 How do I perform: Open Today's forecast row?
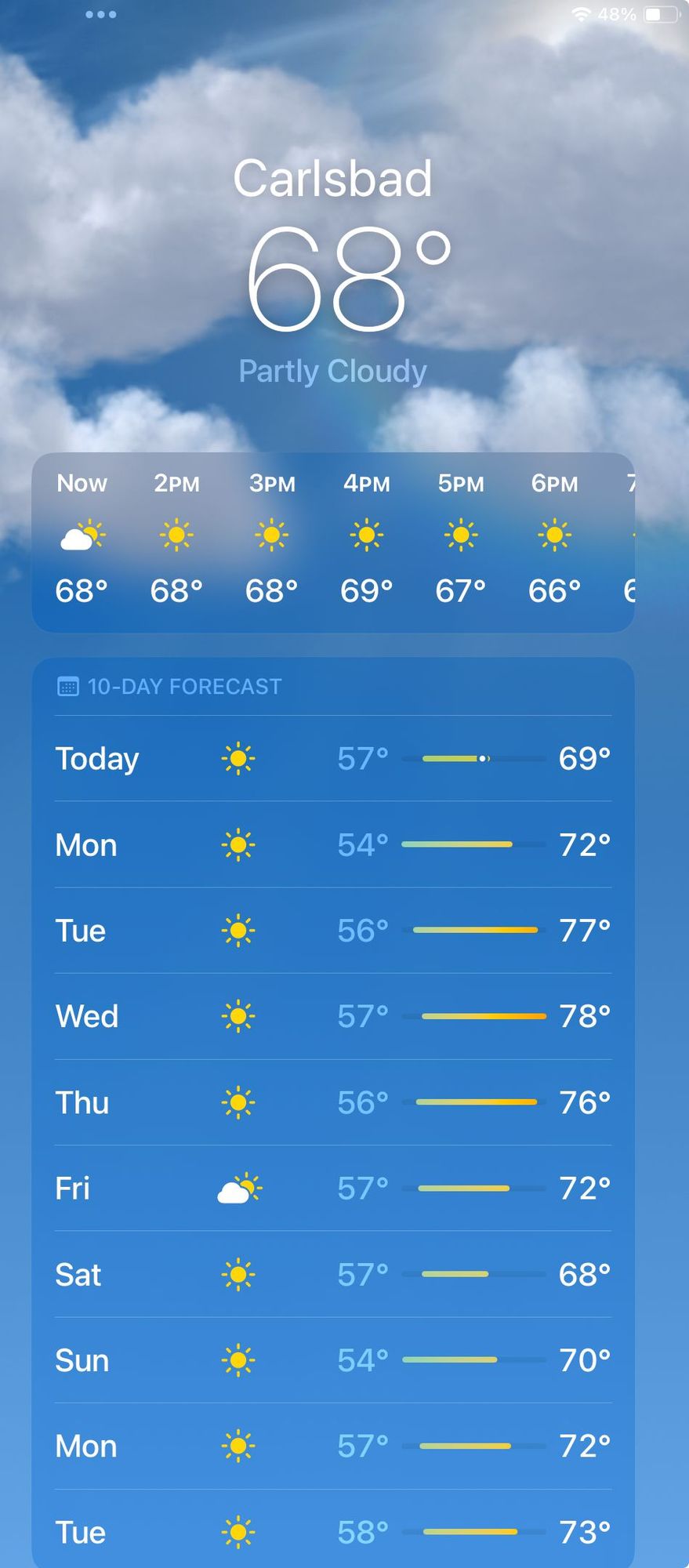(332, 759)
